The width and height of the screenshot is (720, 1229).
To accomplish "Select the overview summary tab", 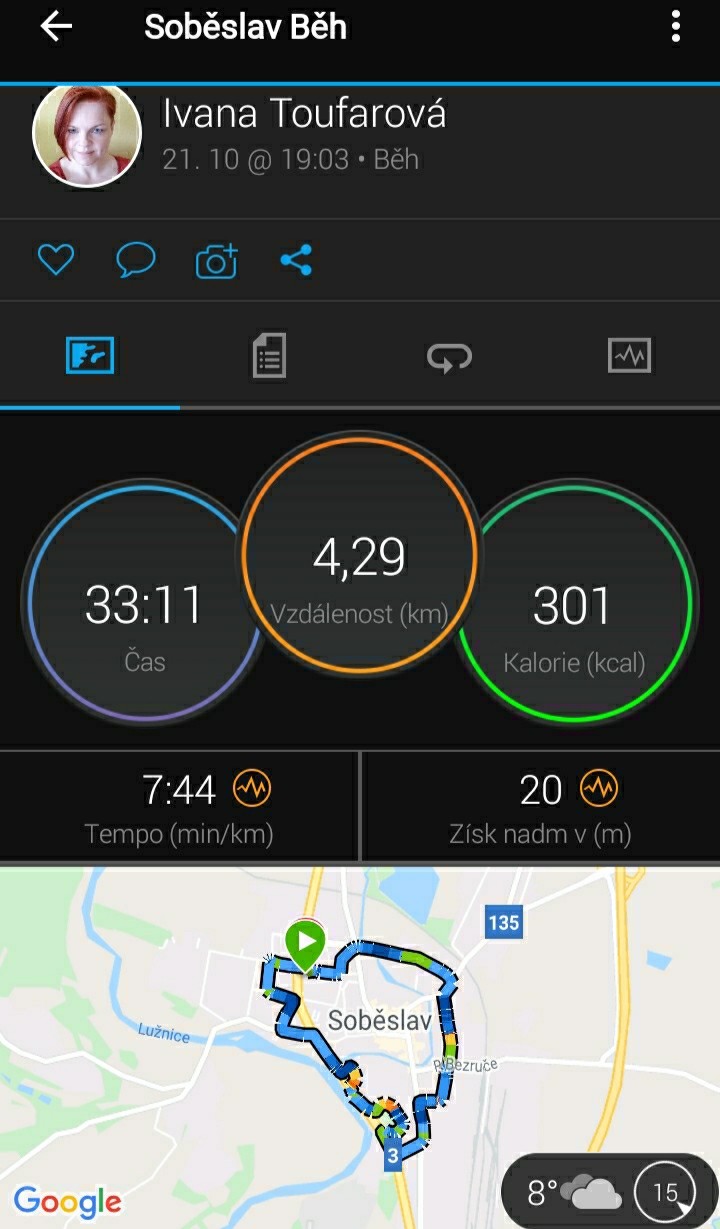I will point(90,356).
